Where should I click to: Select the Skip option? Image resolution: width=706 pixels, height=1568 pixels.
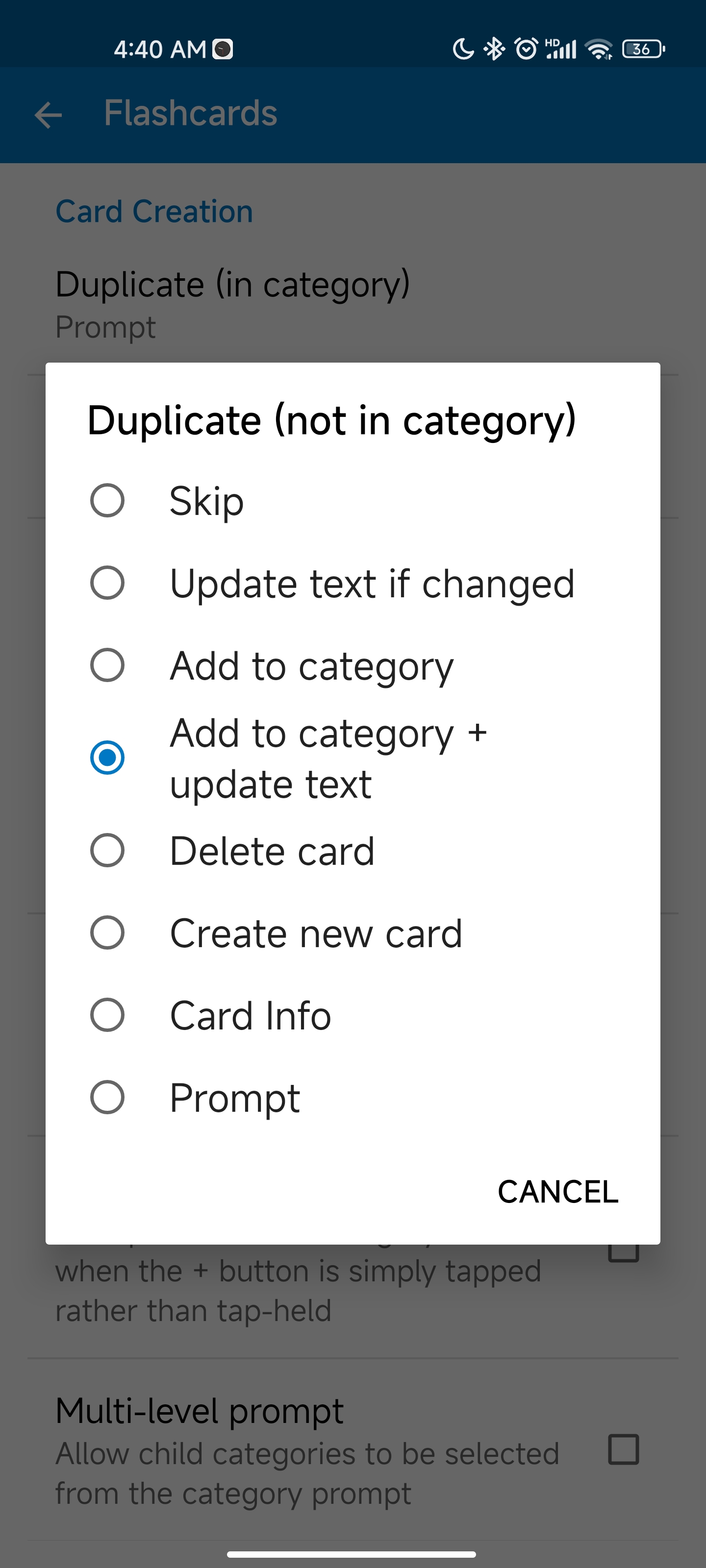click(107, 500)
